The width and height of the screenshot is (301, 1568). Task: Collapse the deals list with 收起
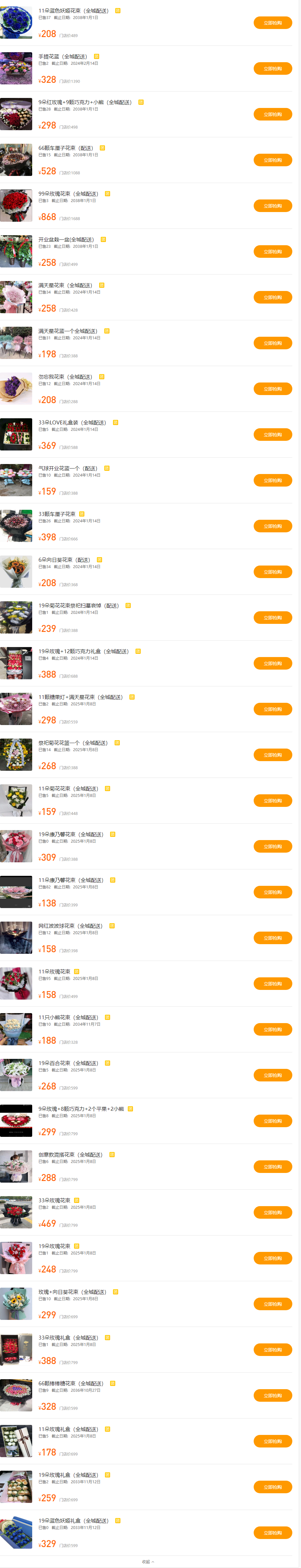148,1561
